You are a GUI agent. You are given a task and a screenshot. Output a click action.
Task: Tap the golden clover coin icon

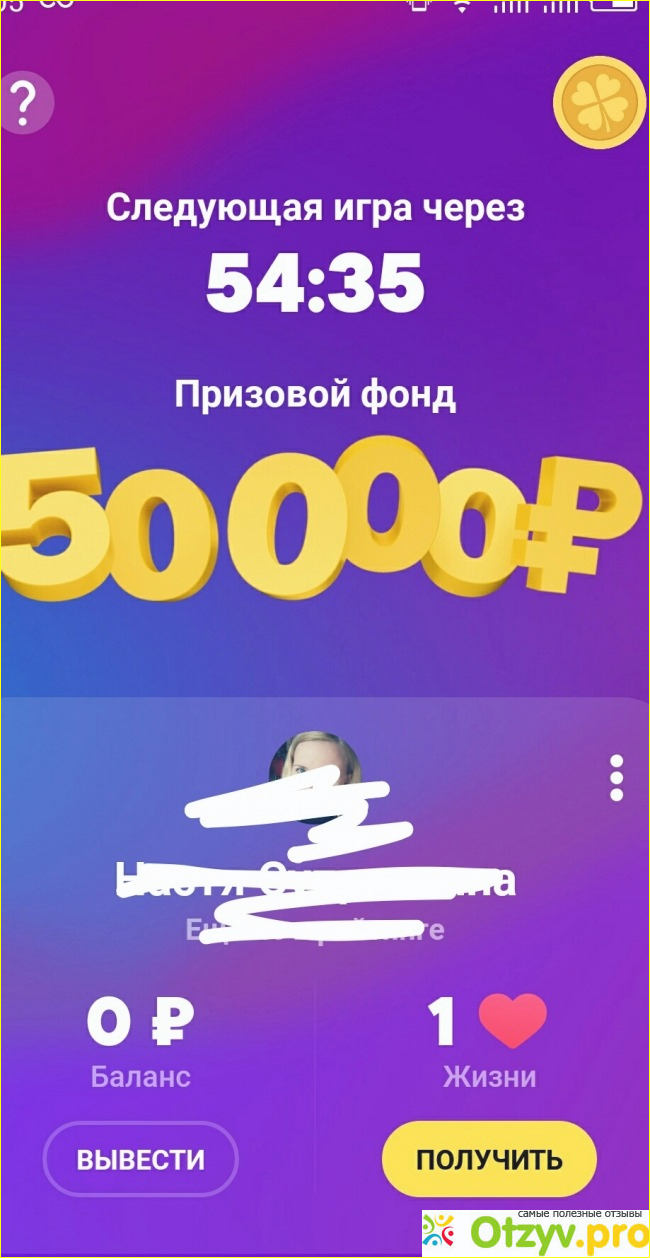point(599,103)
